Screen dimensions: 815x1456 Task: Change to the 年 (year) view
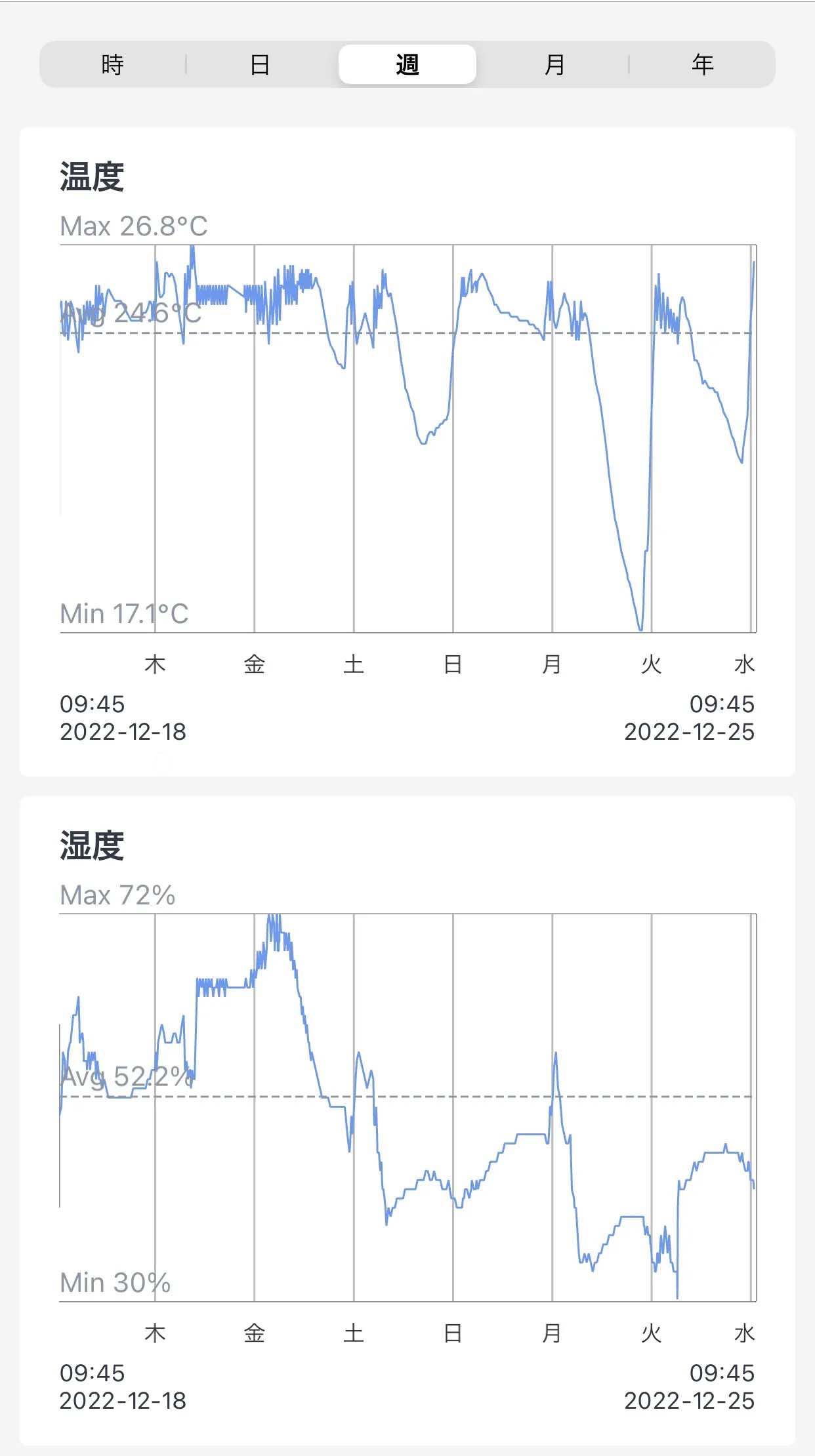coord(702,65)
